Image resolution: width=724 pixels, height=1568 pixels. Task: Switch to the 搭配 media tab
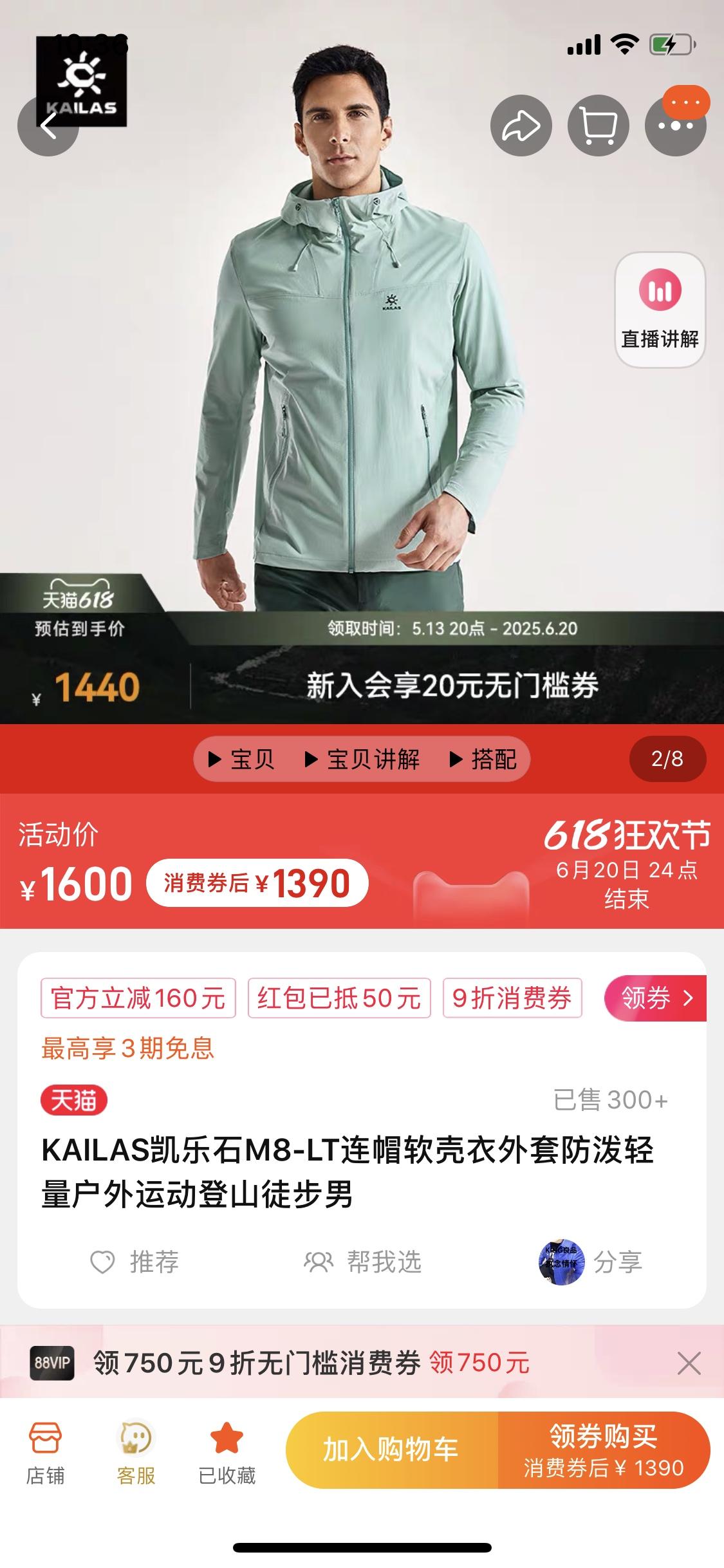click(483, 760)
